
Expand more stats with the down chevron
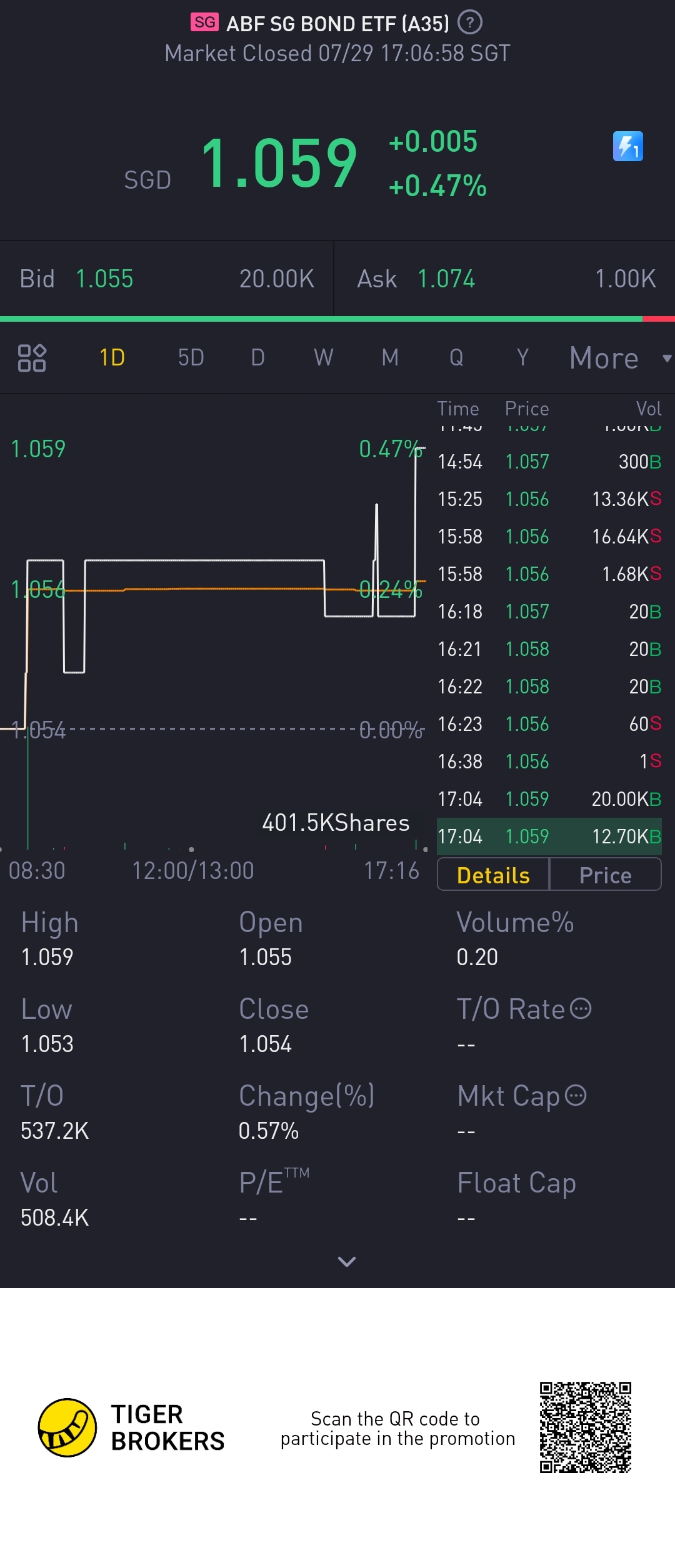coord(346,1262)
